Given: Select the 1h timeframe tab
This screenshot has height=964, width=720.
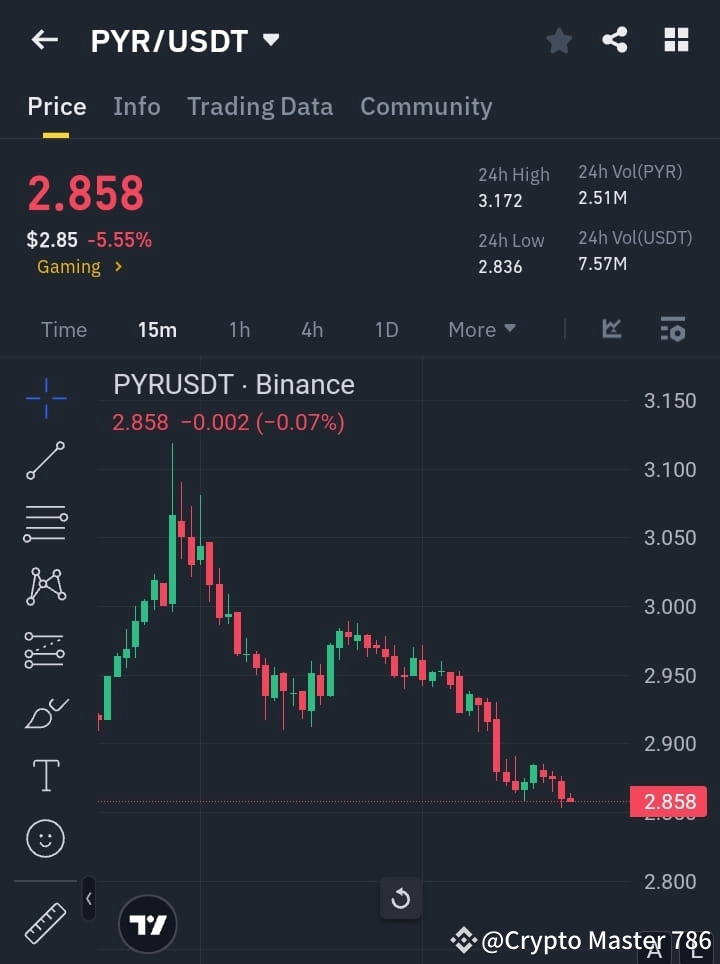Looking at the screenshot, I should click(x=239, y=329).
